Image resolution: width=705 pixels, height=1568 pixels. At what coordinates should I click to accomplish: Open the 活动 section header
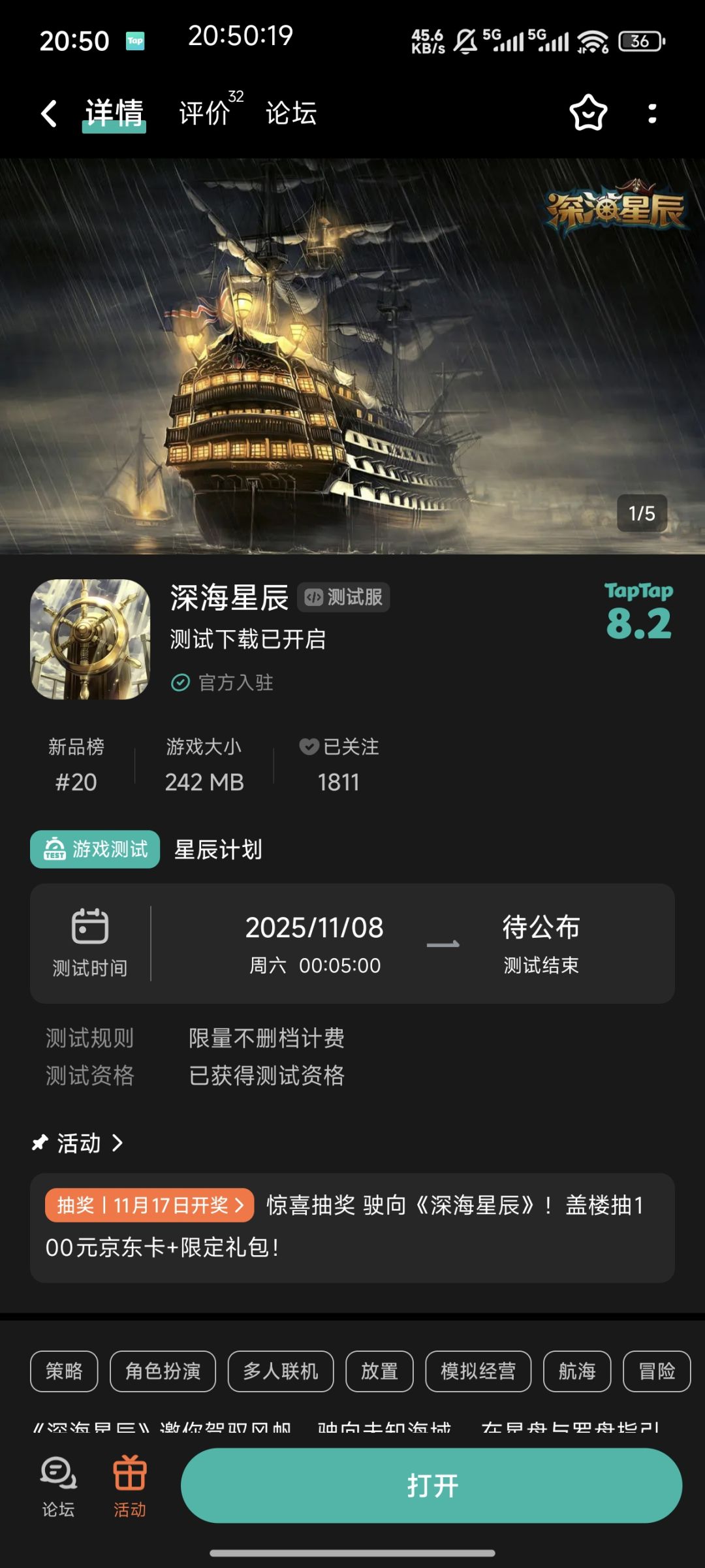click(x=78, y=1143)
